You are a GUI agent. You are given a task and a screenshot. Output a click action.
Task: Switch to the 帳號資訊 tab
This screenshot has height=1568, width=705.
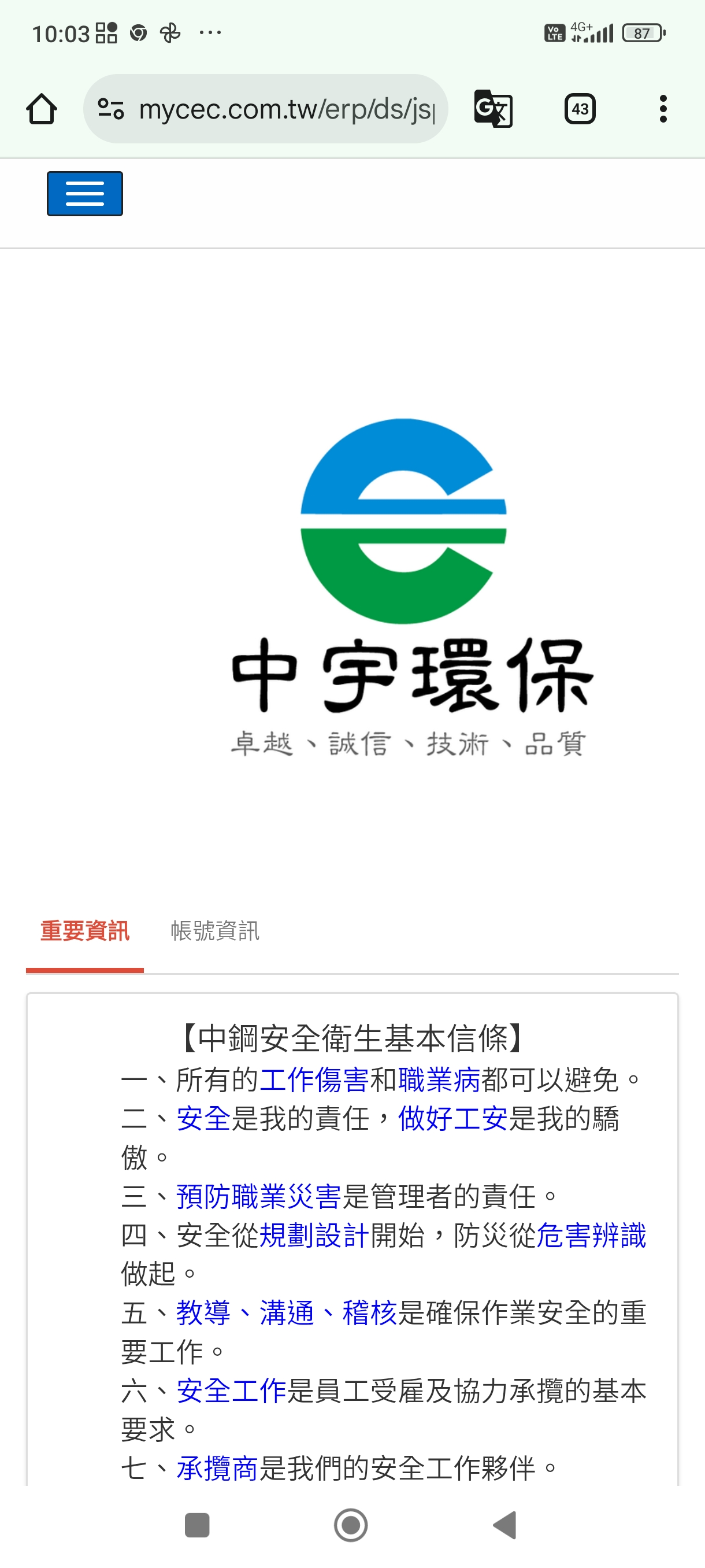[215, 931]
